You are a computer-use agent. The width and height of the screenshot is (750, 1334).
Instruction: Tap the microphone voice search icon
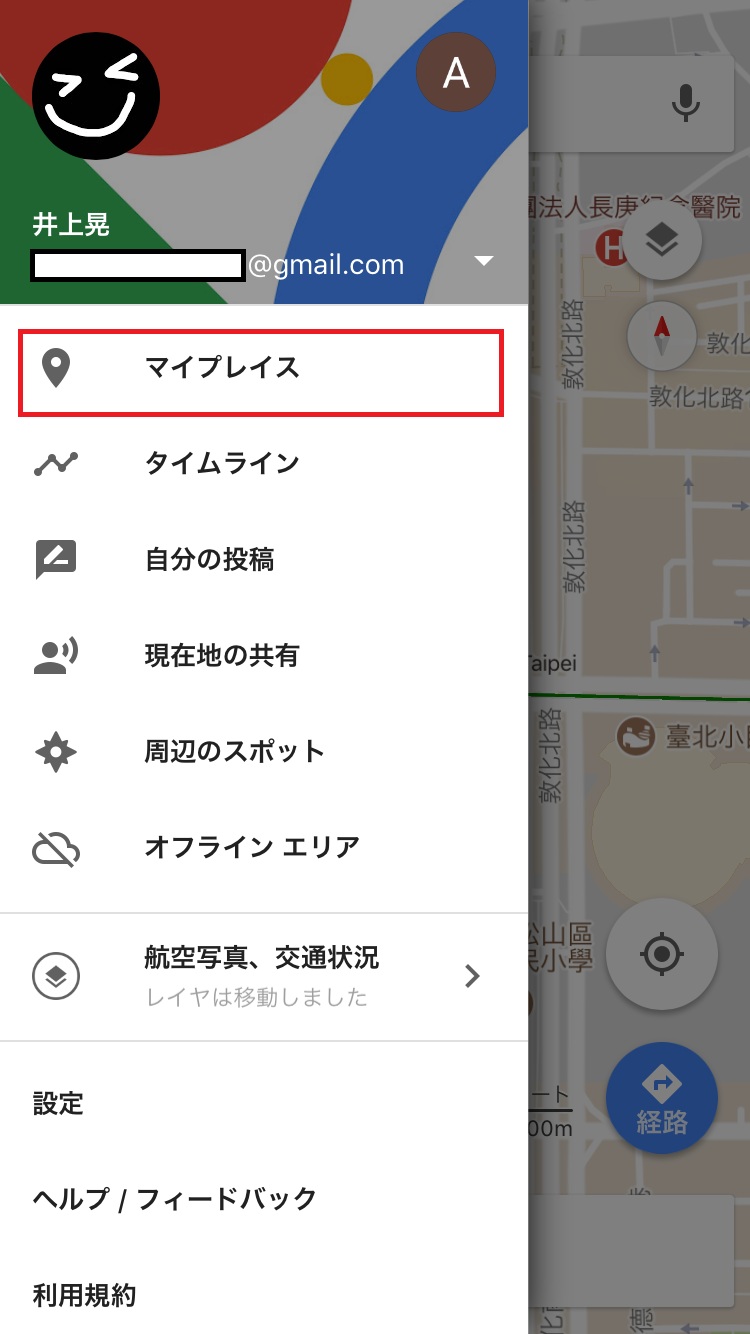coord(685,103)
